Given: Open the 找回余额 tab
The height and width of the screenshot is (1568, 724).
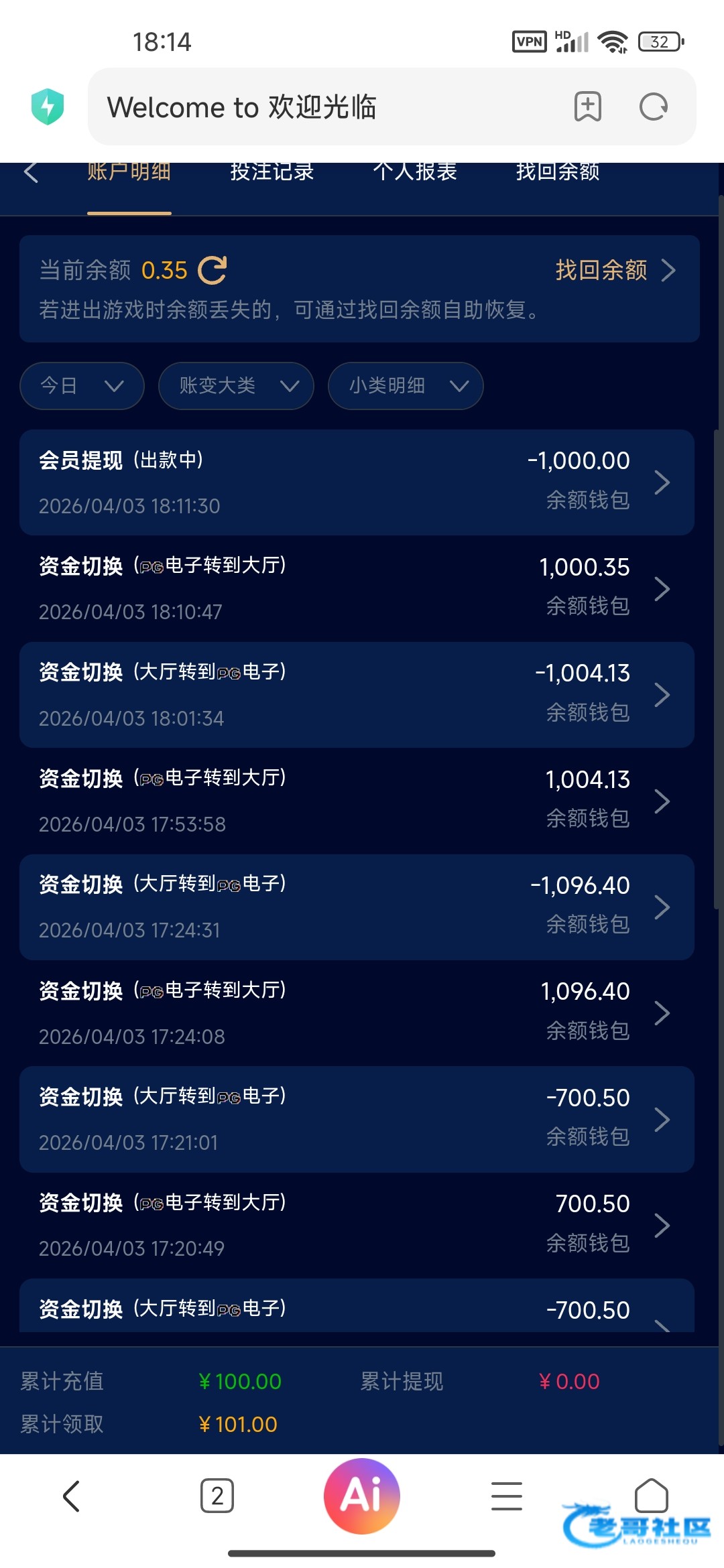Looking at the screenshot, I should click(557, 173).
